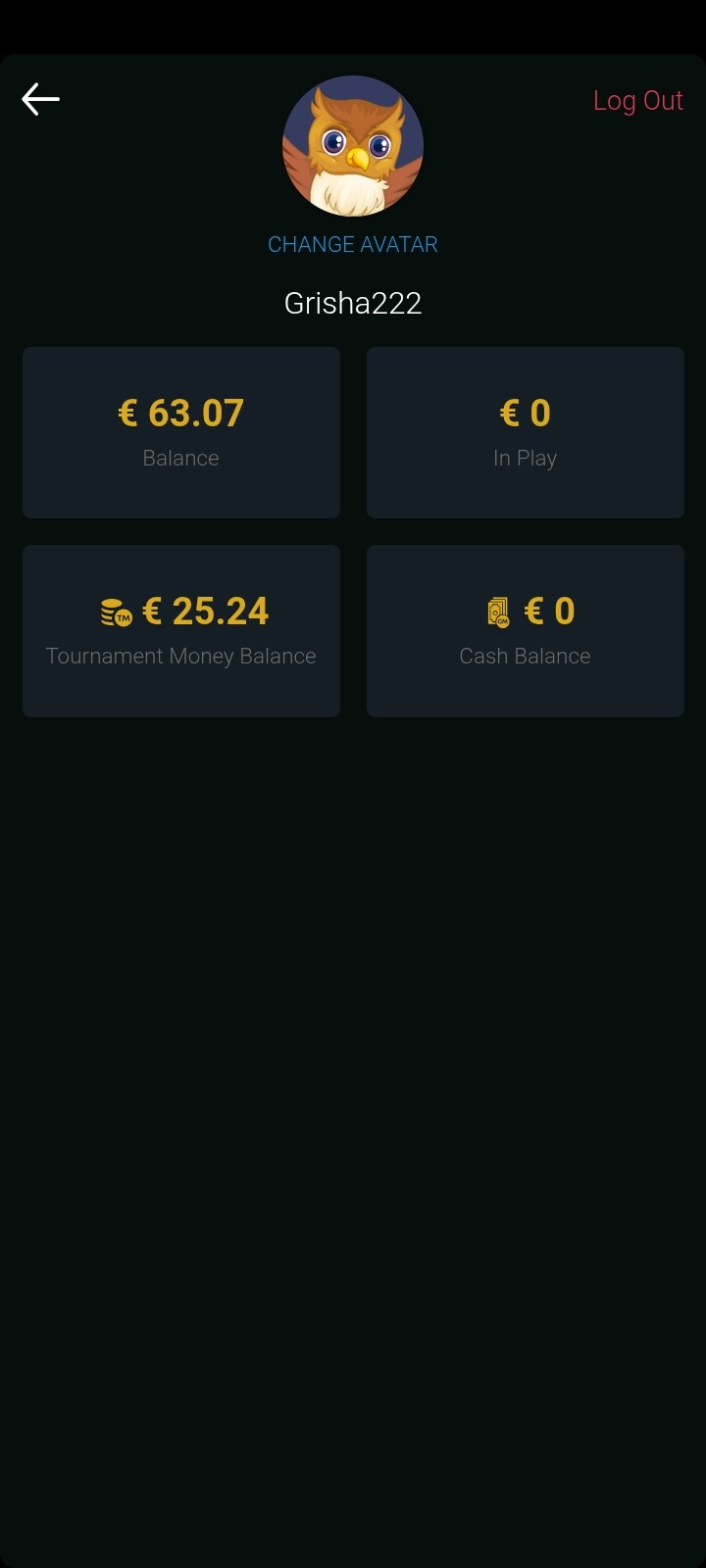This screenshot has height=1568, width=706.
Task: Go back using the arrow icon
Action: [41, 99]
